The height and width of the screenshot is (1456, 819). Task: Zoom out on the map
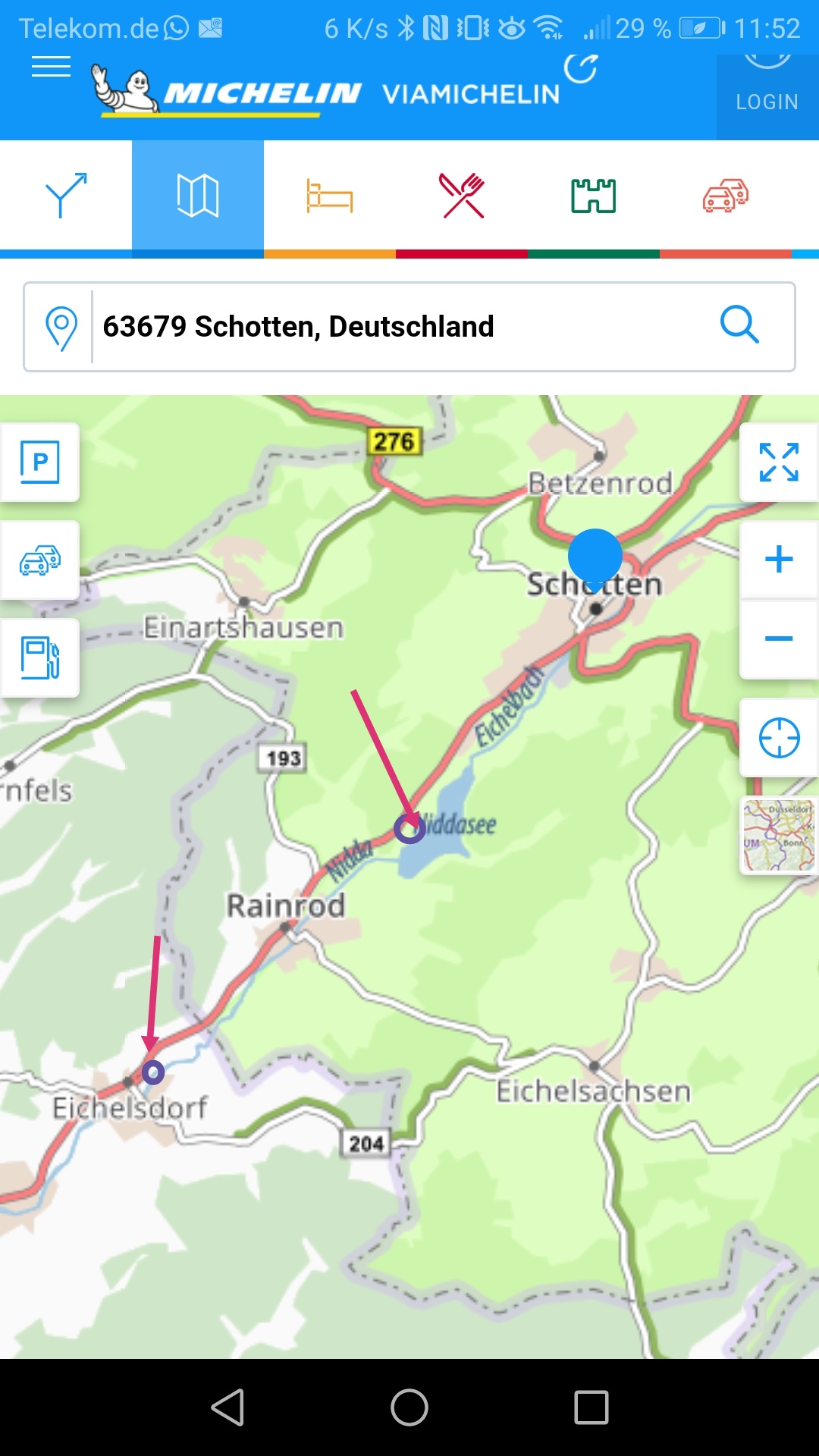coord(779,639)
